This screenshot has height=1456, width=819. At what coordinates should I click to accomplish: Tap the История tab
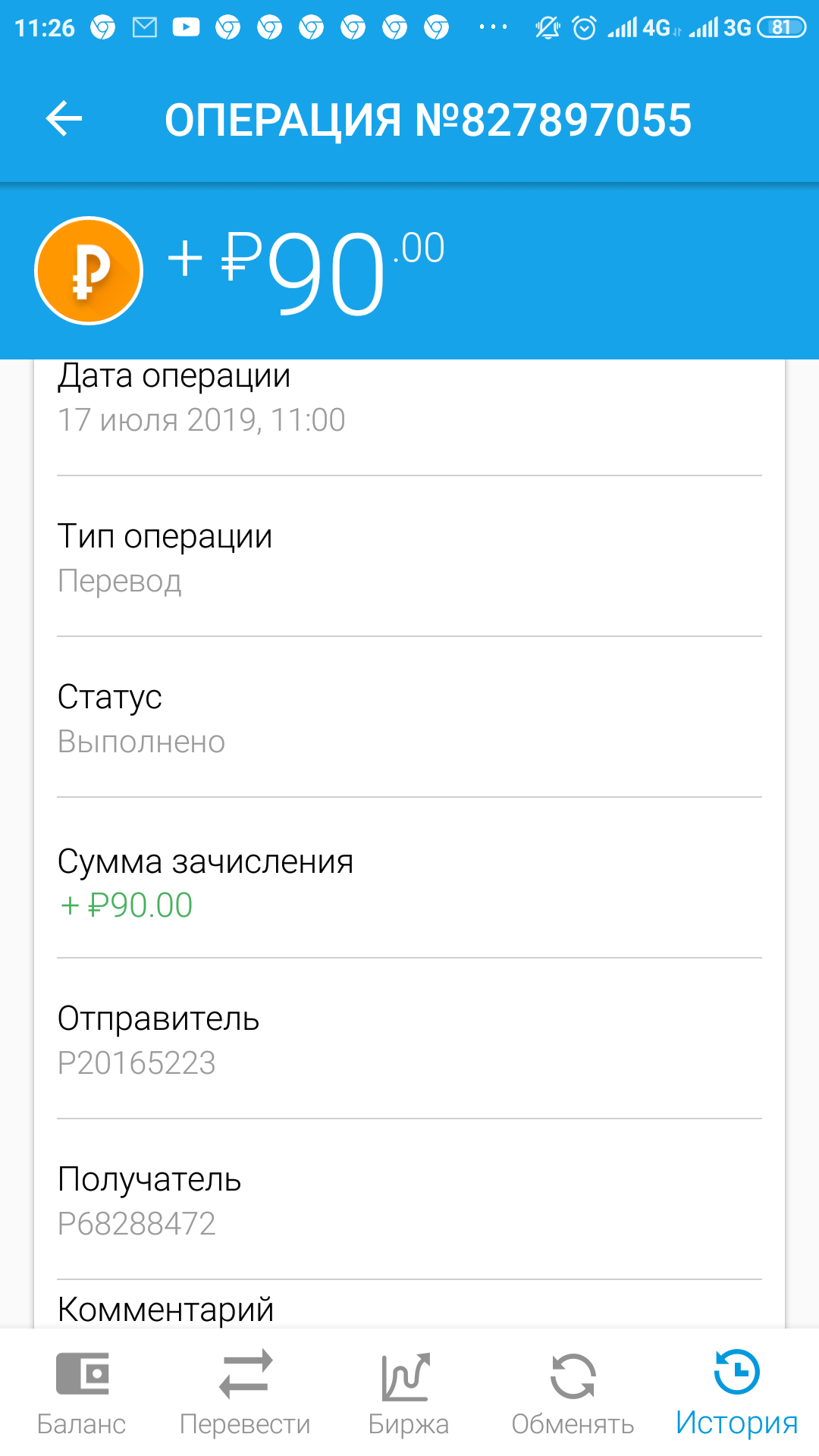coord(737,1393)
